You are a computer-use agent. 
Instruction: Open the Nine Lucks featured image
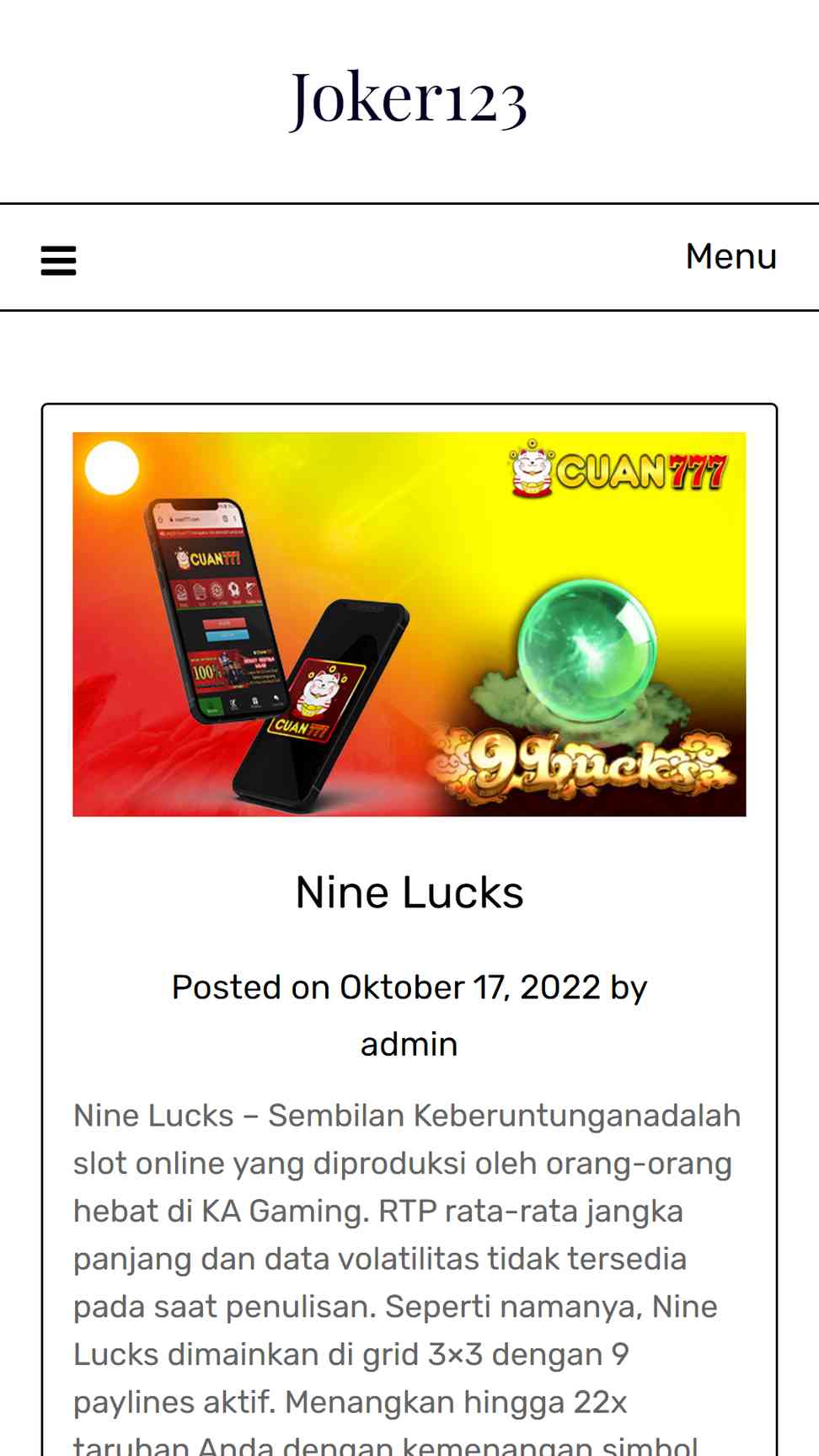(409, 624)
